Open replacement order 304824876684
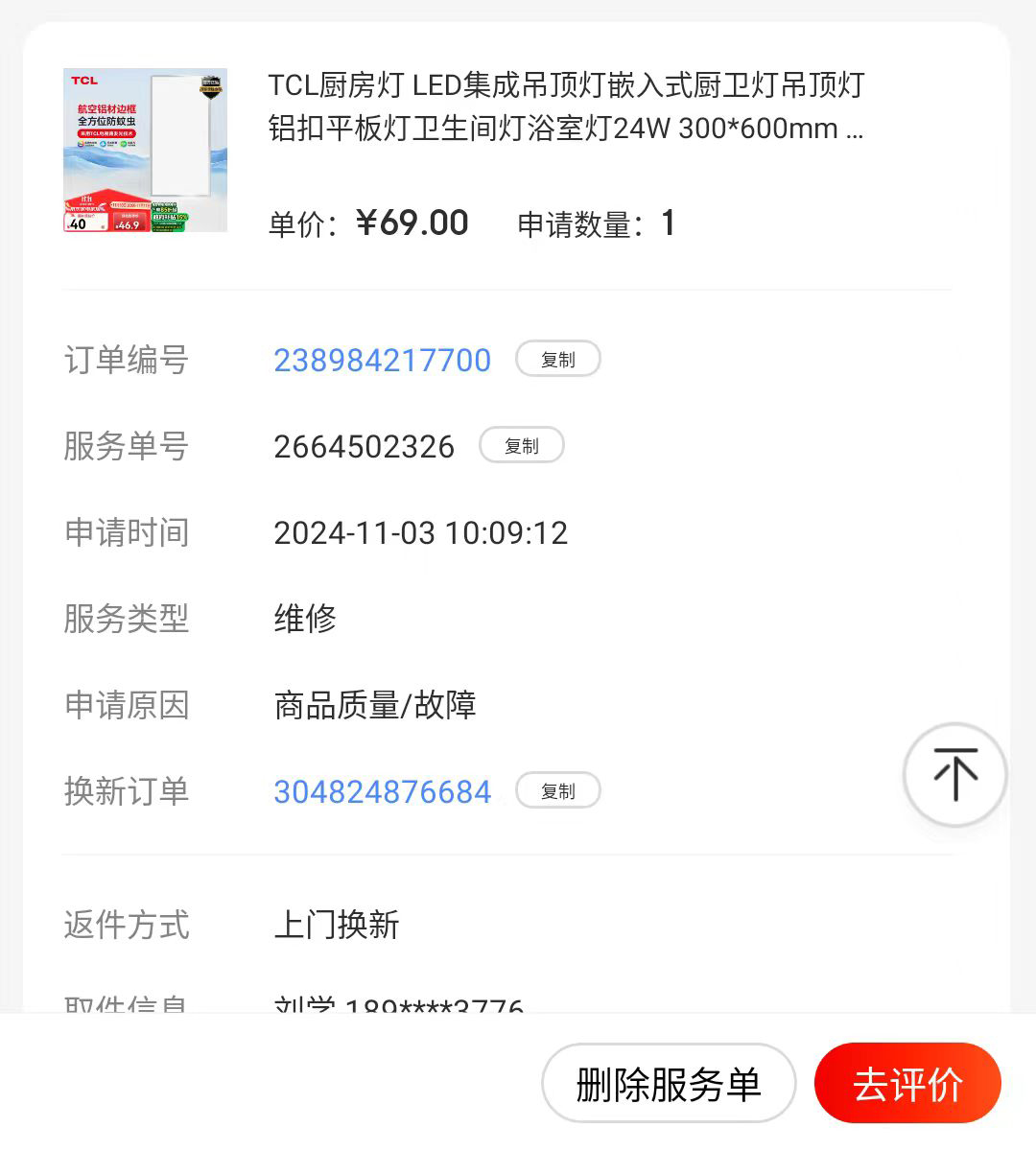 (x=382, y=792)
